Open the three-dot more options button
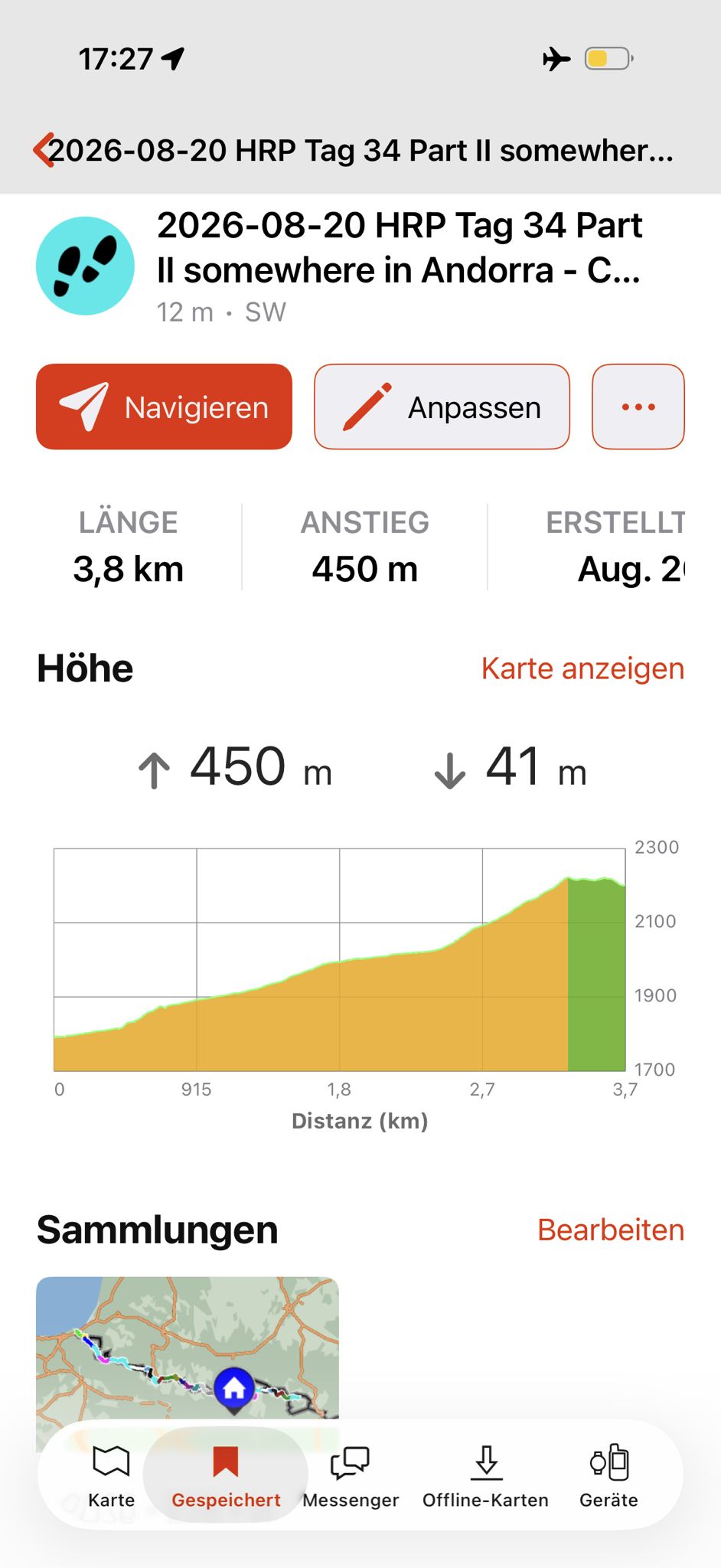The height and width of the screenshot is (1568, 721). tap(638, 407)
